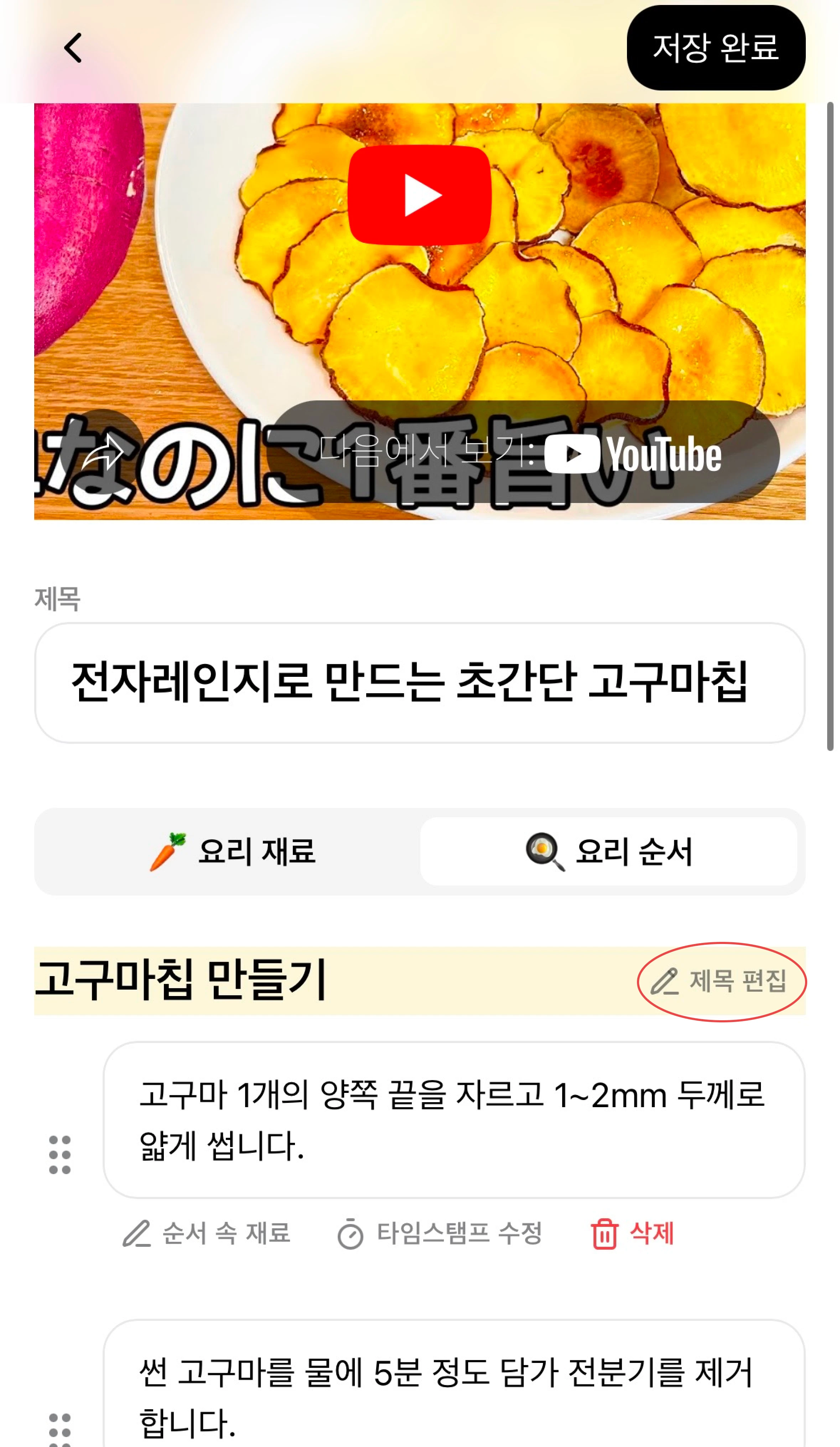
Task: Tap 타임스탬프 수정 for the first step
Action: click(x=440, y=1233)
